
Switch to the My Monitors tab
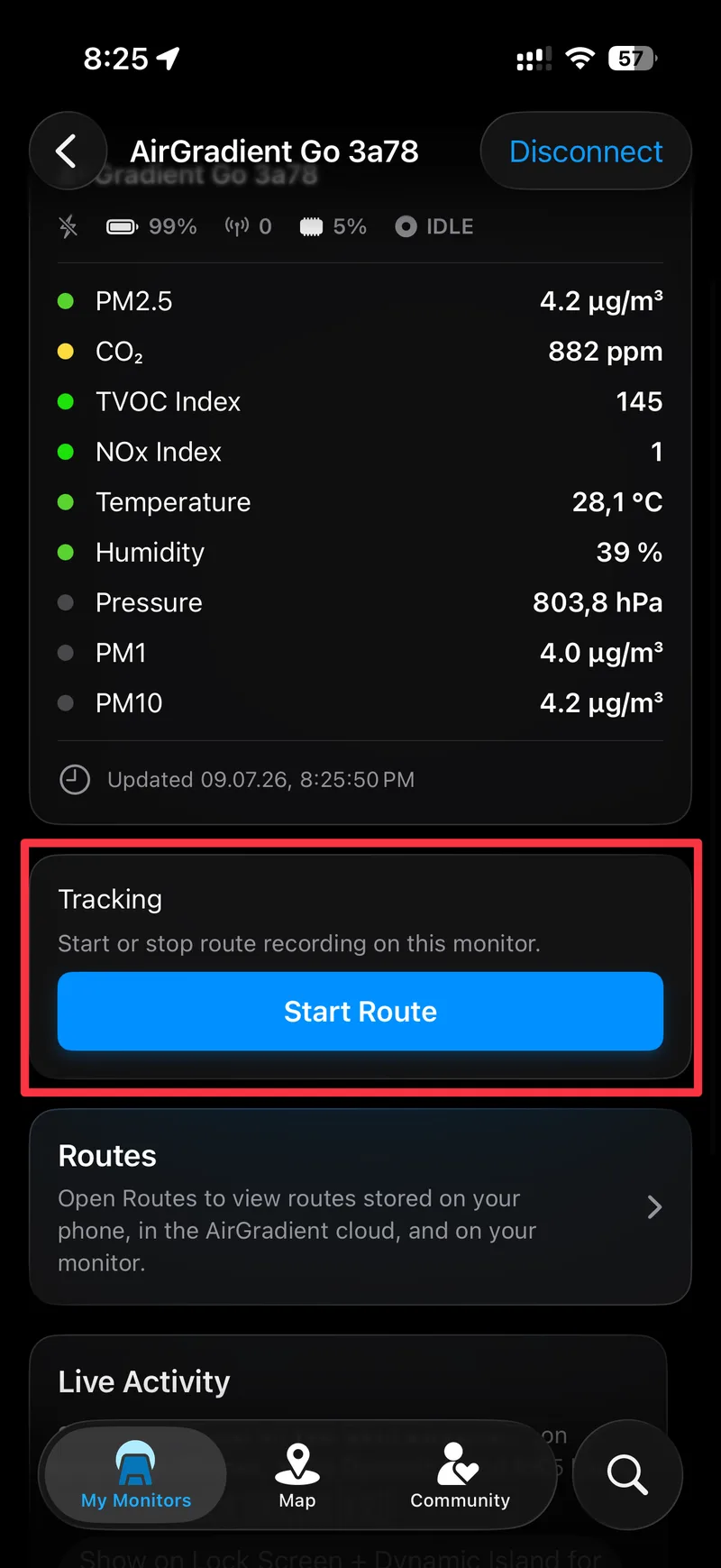(x=136, y=1475)
